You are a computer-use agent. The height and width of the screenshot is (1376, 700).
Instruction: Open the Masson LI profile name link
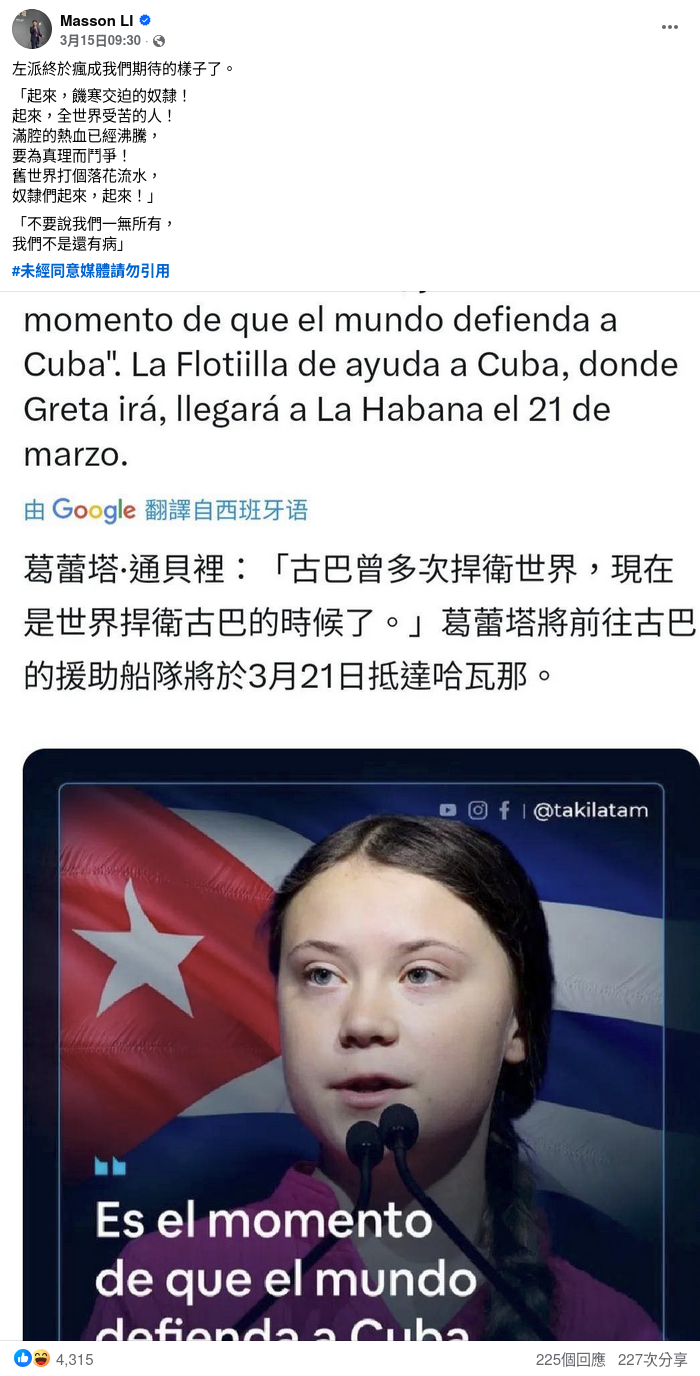(96, 20)
